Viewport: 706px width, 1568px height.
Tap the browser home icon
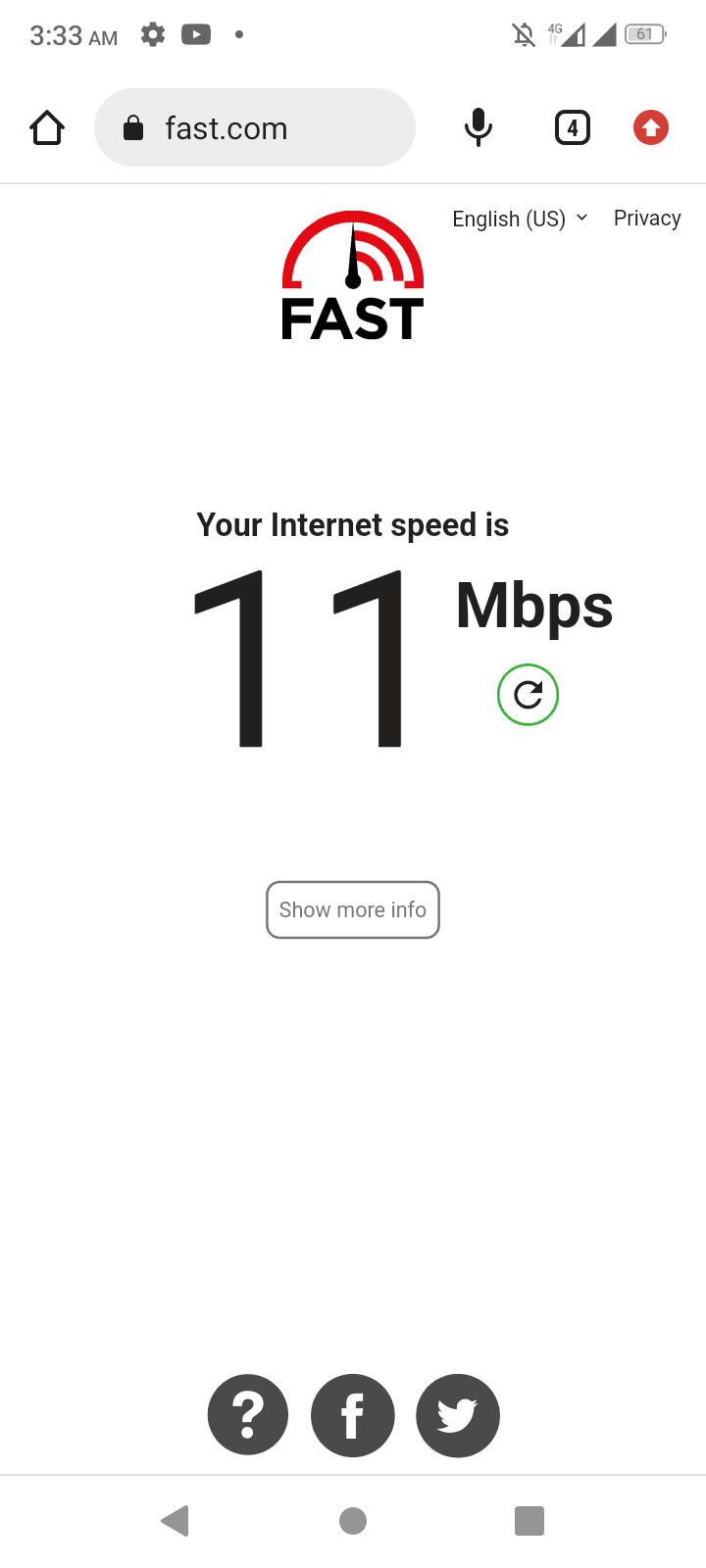tap(47, 128)
